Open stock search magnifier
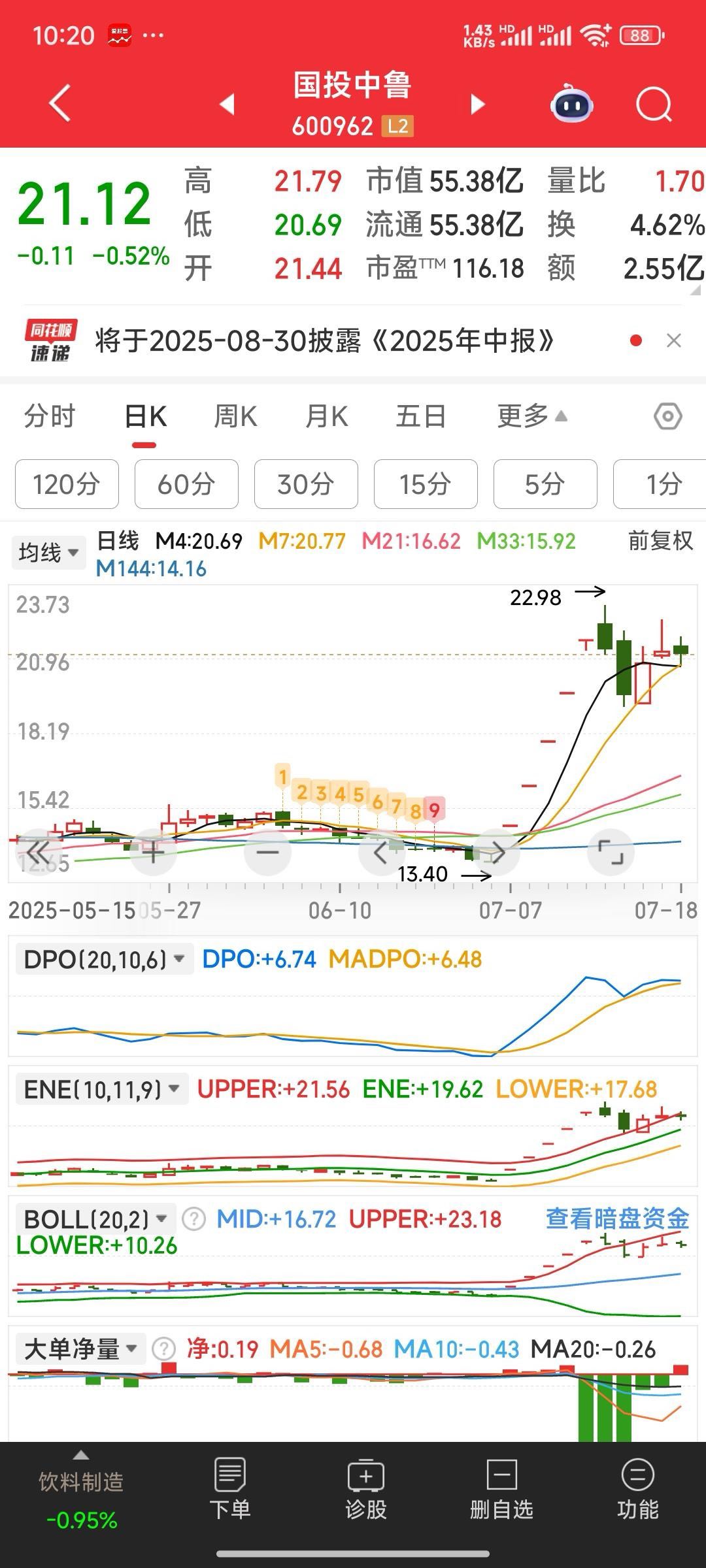Screen dimensions: 706x1568 654,104
